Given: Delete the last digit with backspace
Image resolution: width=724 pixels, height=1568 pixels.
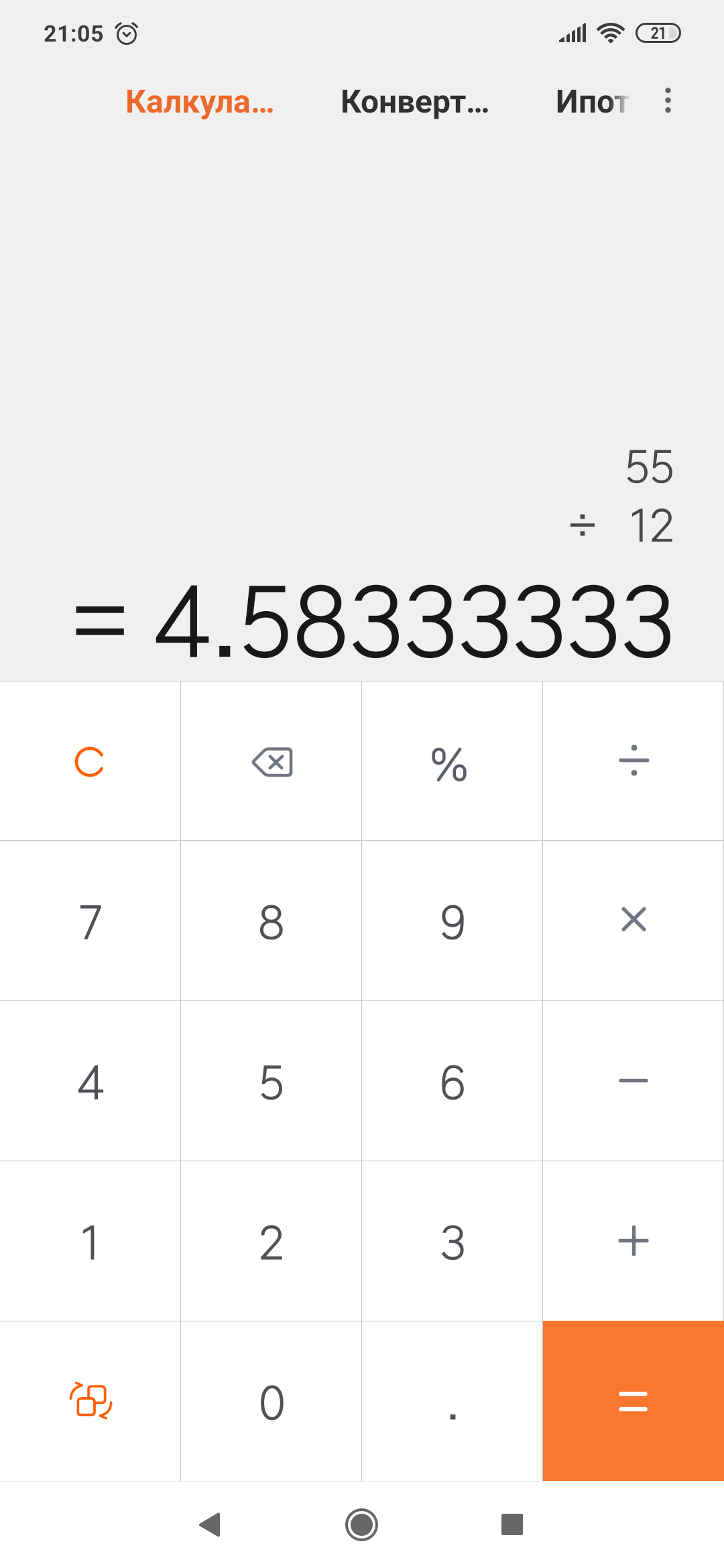Looking at the screenshot, I should [x=271, y=761].
